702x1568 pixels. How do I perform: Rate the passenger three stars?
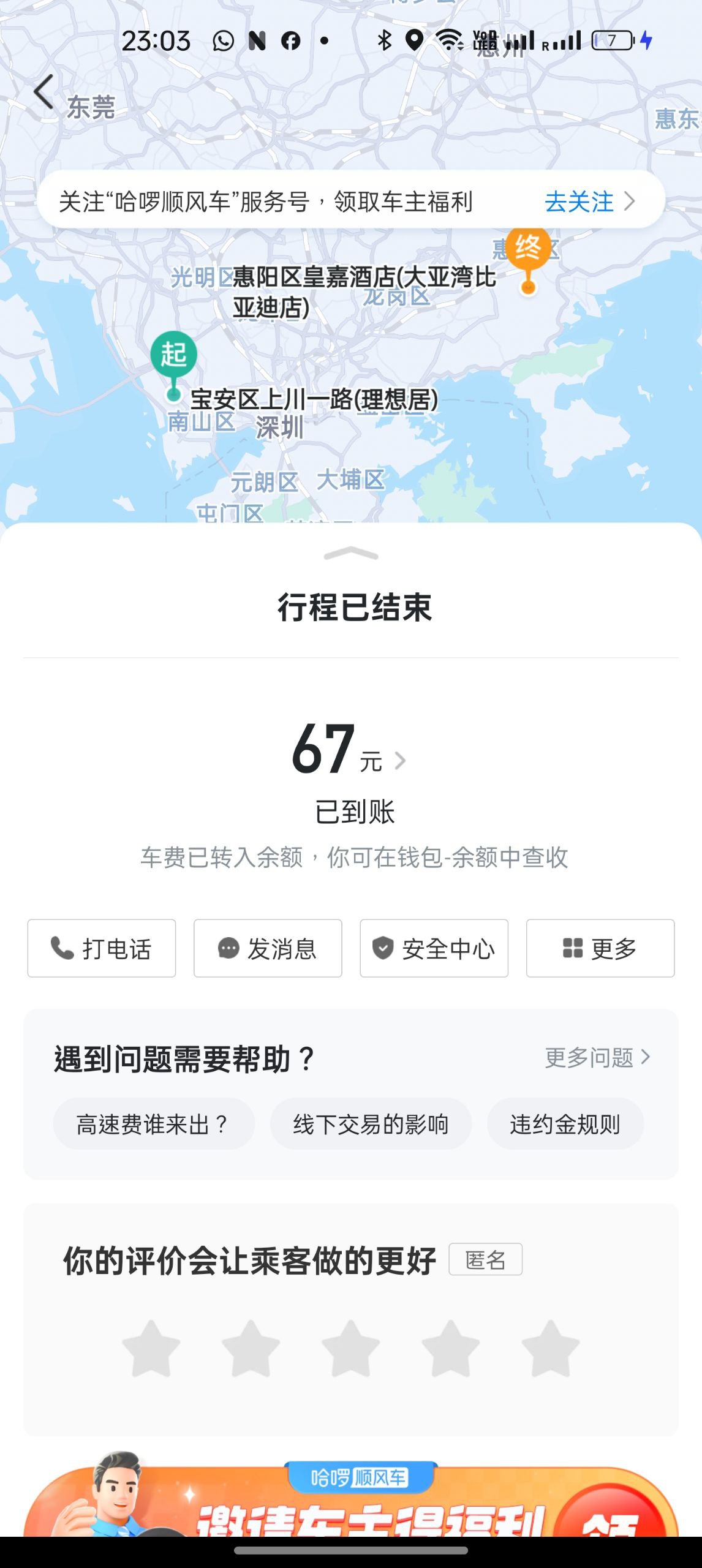coord(351,1347)
